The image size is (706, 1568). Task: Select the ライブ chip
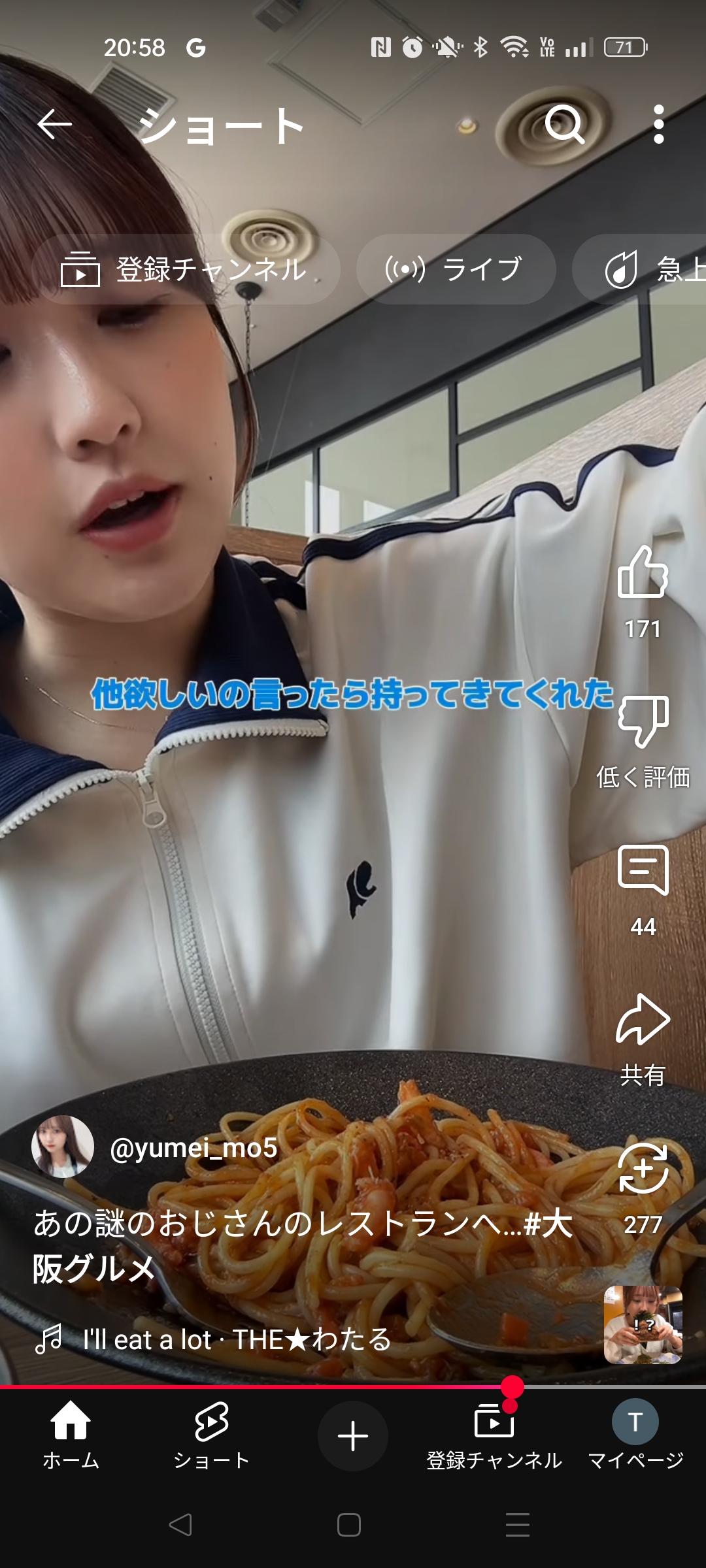coord(456,269)
